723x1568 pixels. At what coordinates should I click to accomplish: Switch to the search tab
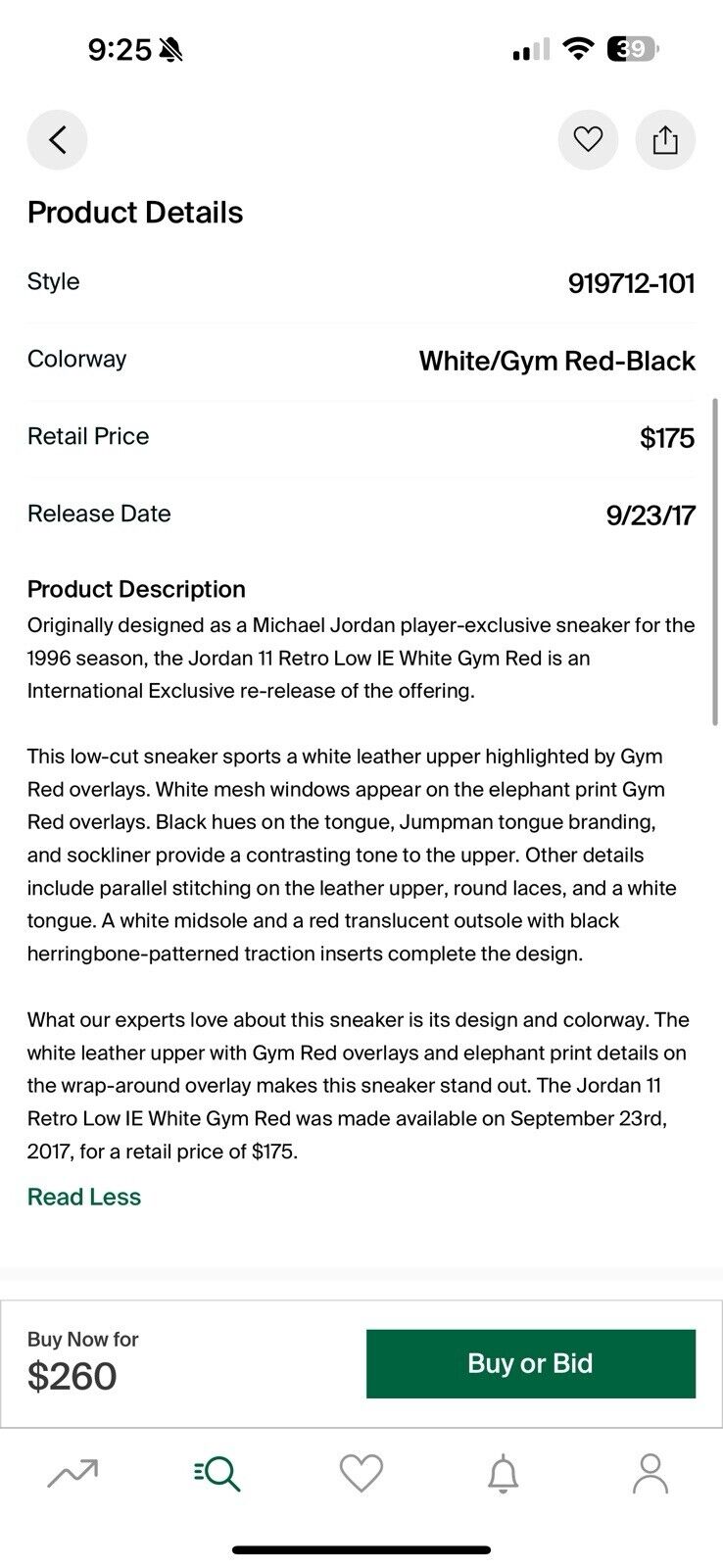pyautogui.click(x=217, y=1473)
